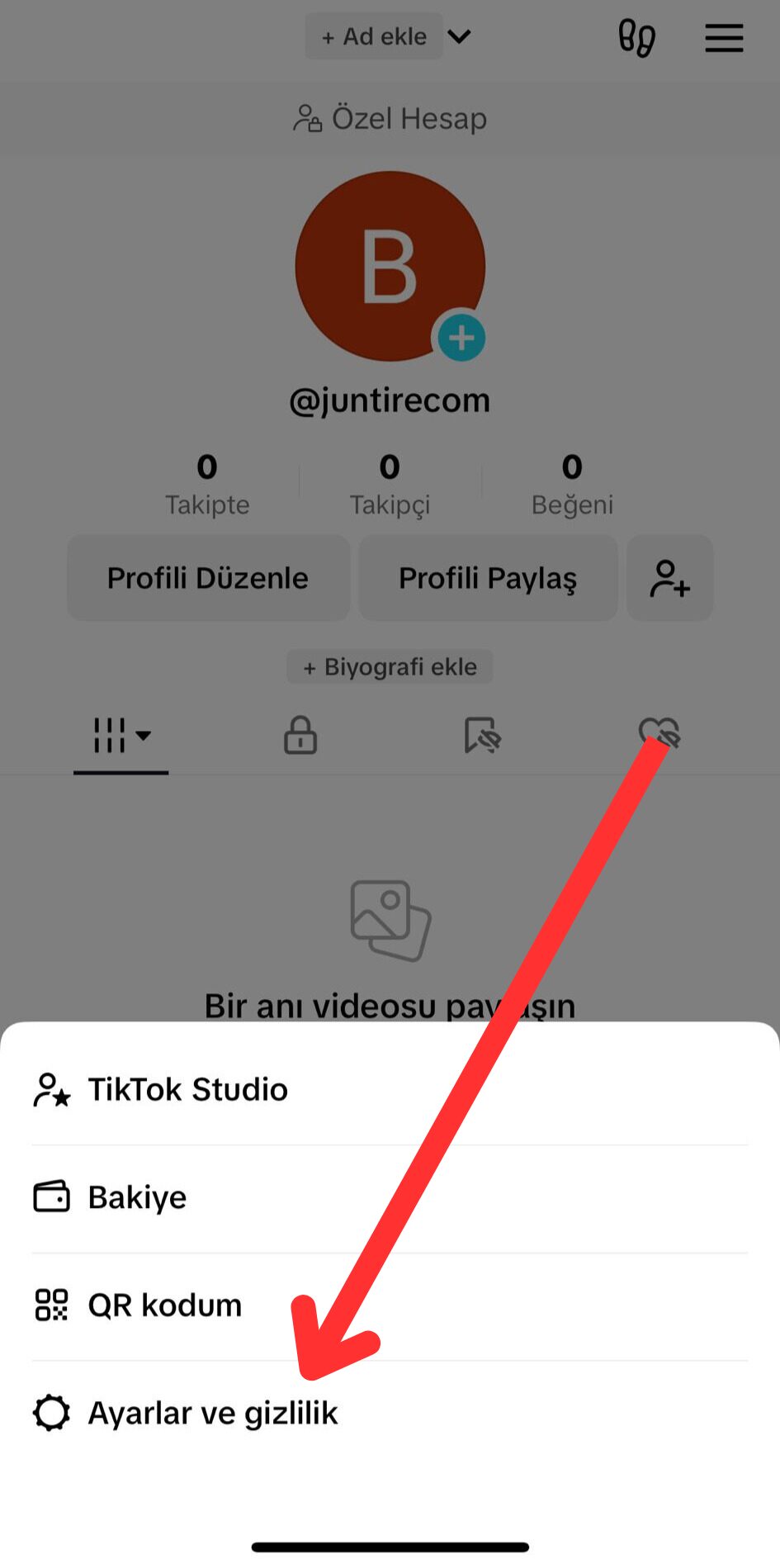Tap the hamburger menu icon

tap(724, 38)
